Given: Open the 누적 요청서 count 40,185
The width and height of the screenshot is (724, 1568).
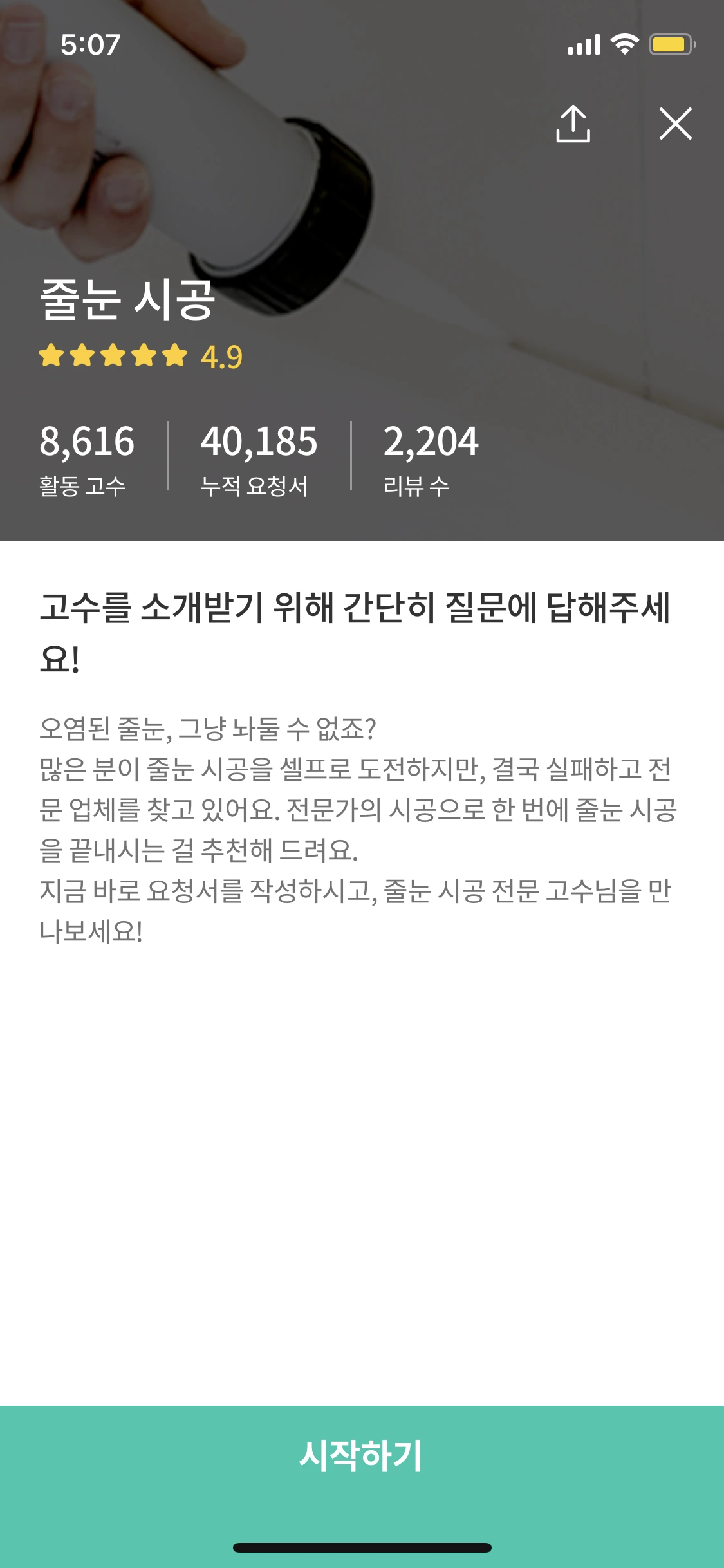Looking at the screenshot, I should pyautogui.click(x=260, y=457).
